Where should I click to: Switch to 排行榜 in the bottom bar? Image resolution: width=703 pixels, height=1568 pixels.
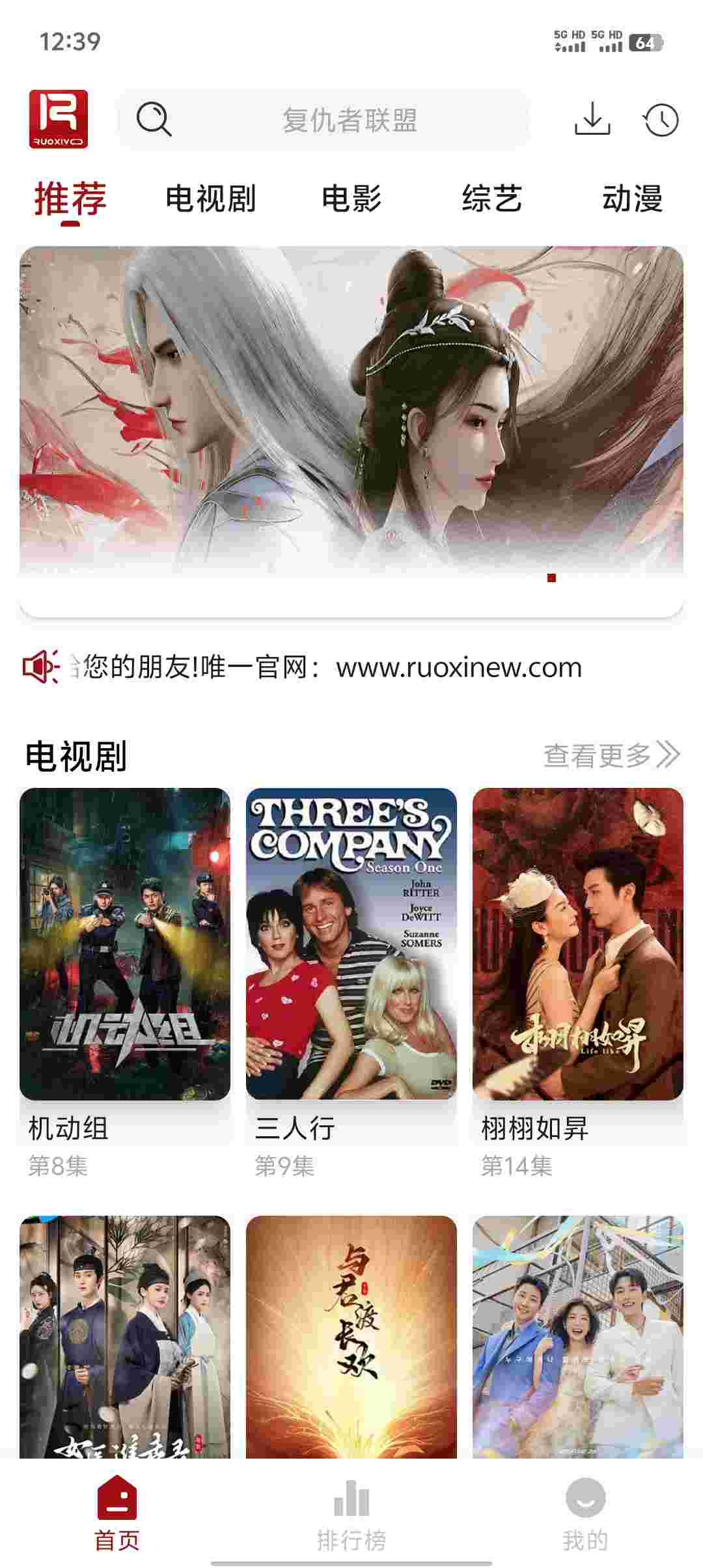(x=351, y=1513)
